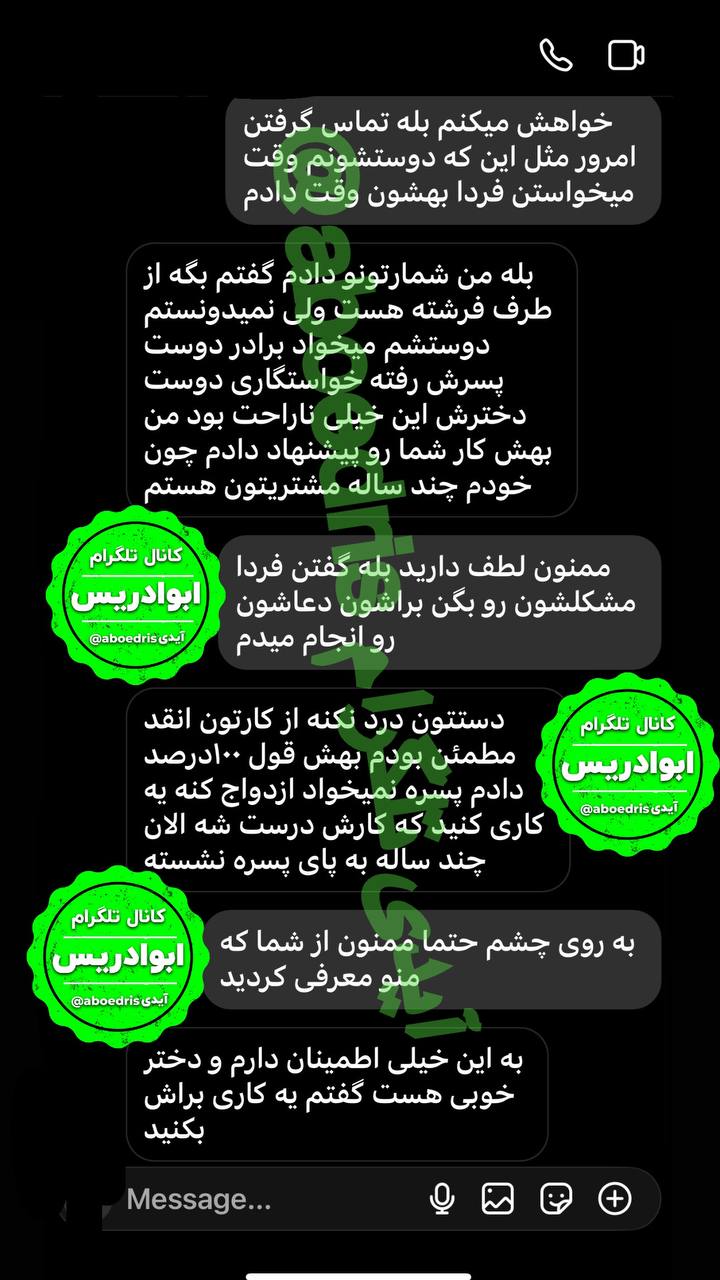Open the sticker picker
Image resolution: width=720 pixels, height=1280 pixels.
(556, 1198)
